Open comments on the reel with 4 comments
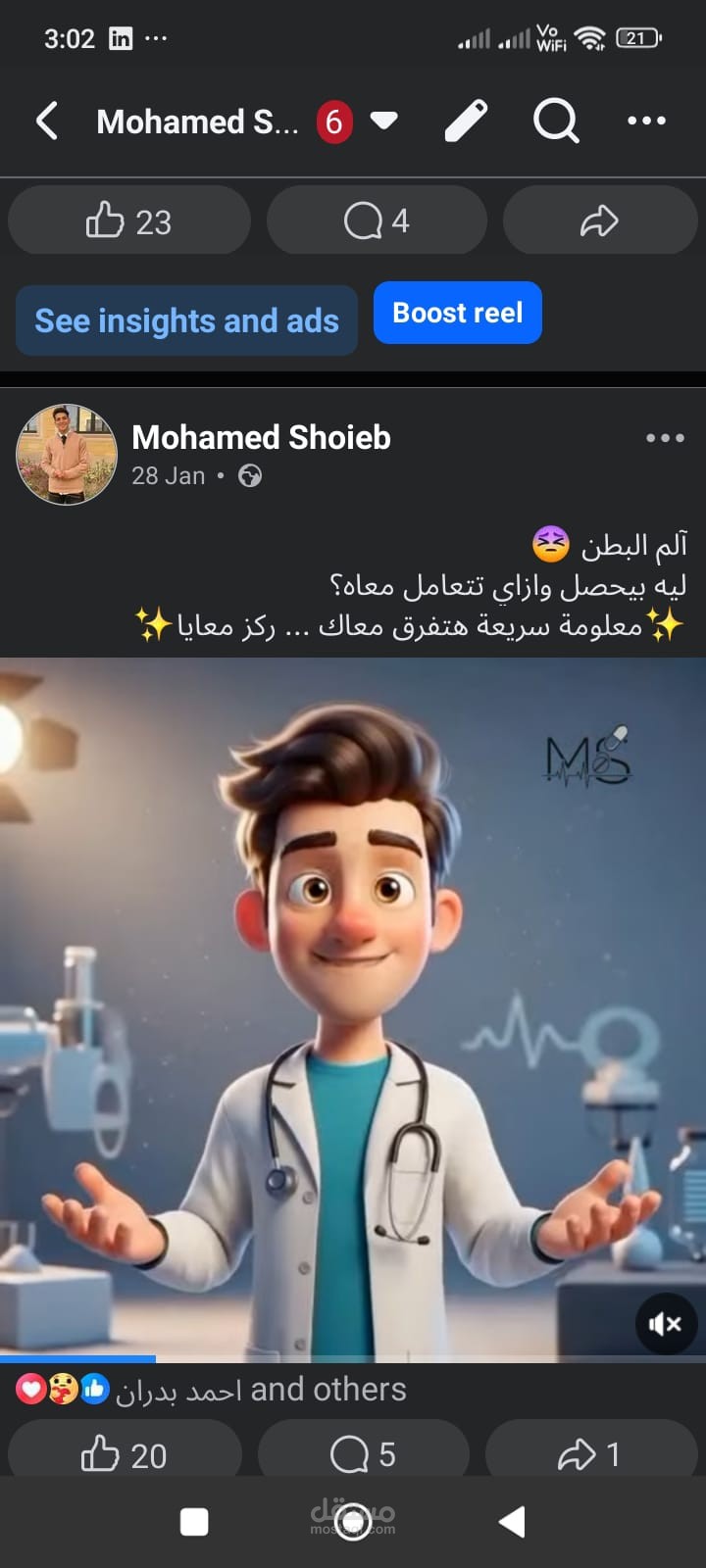This screenshot has width=706, height=1568. click(x=377, y=220)
